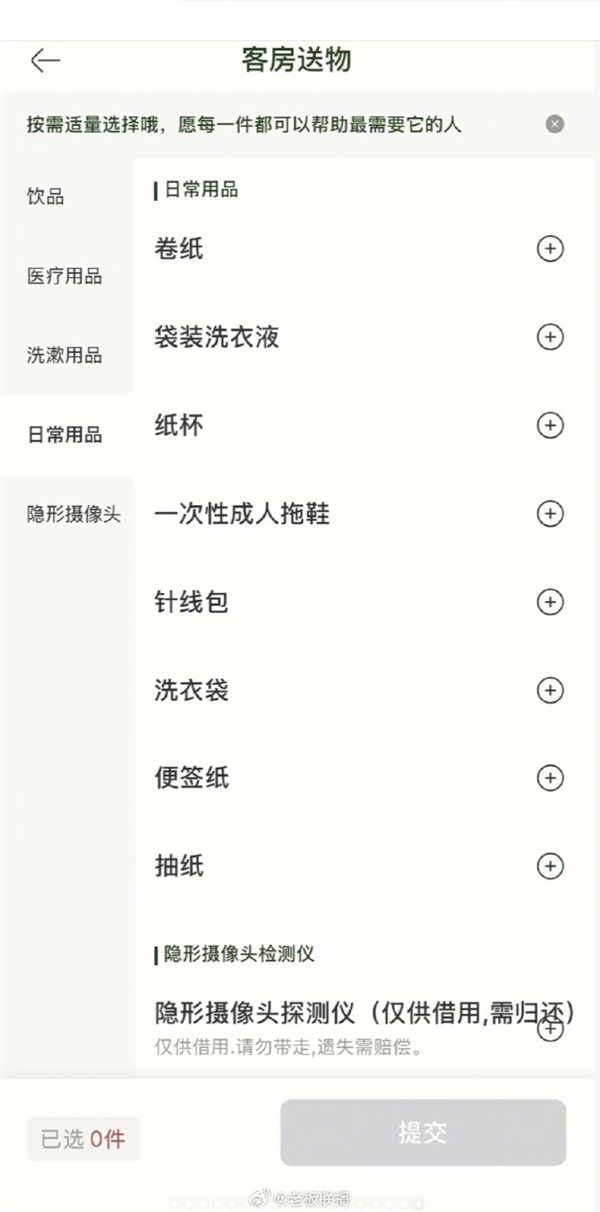Screen dimensions: 600x1212
Task: Add the 隐形摄像头探测仪 item
Action: (x=550, y=1029)
